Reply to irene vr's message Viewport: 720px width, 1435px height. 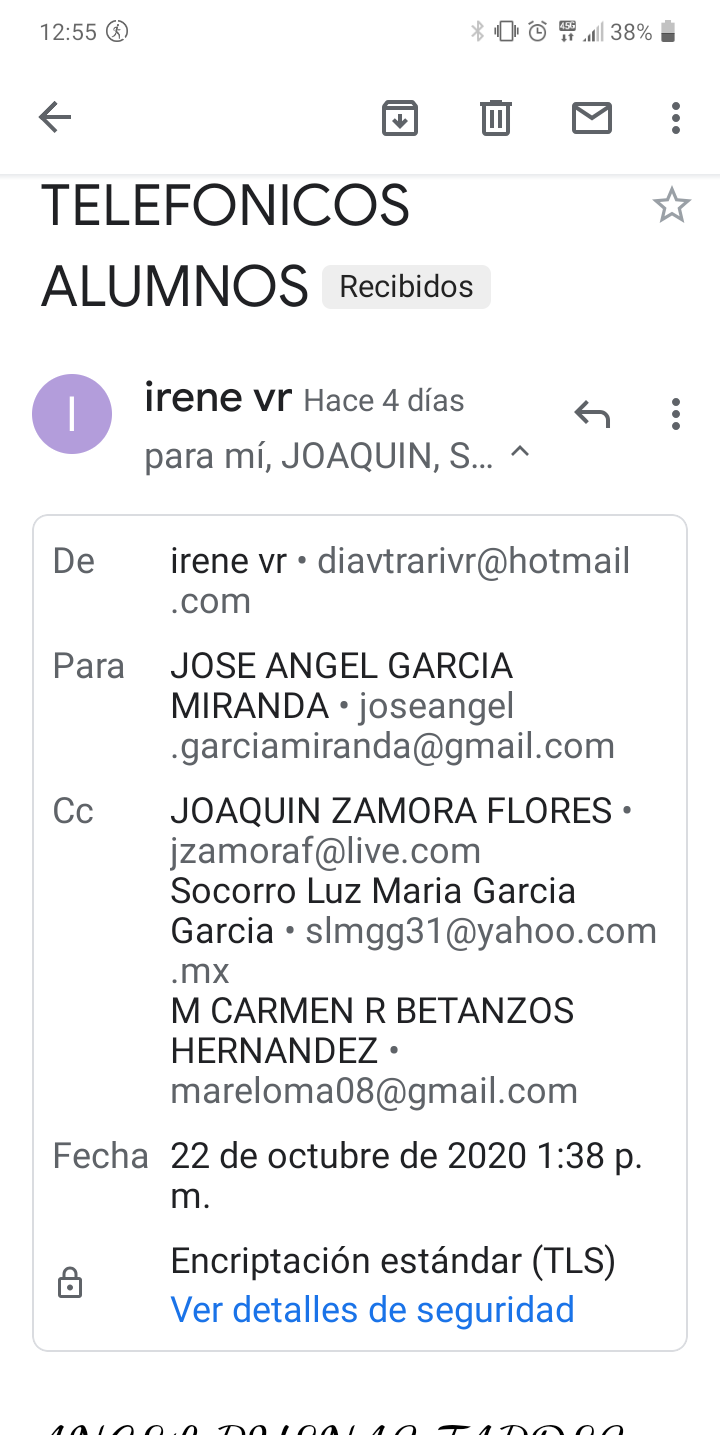(592, 413)
